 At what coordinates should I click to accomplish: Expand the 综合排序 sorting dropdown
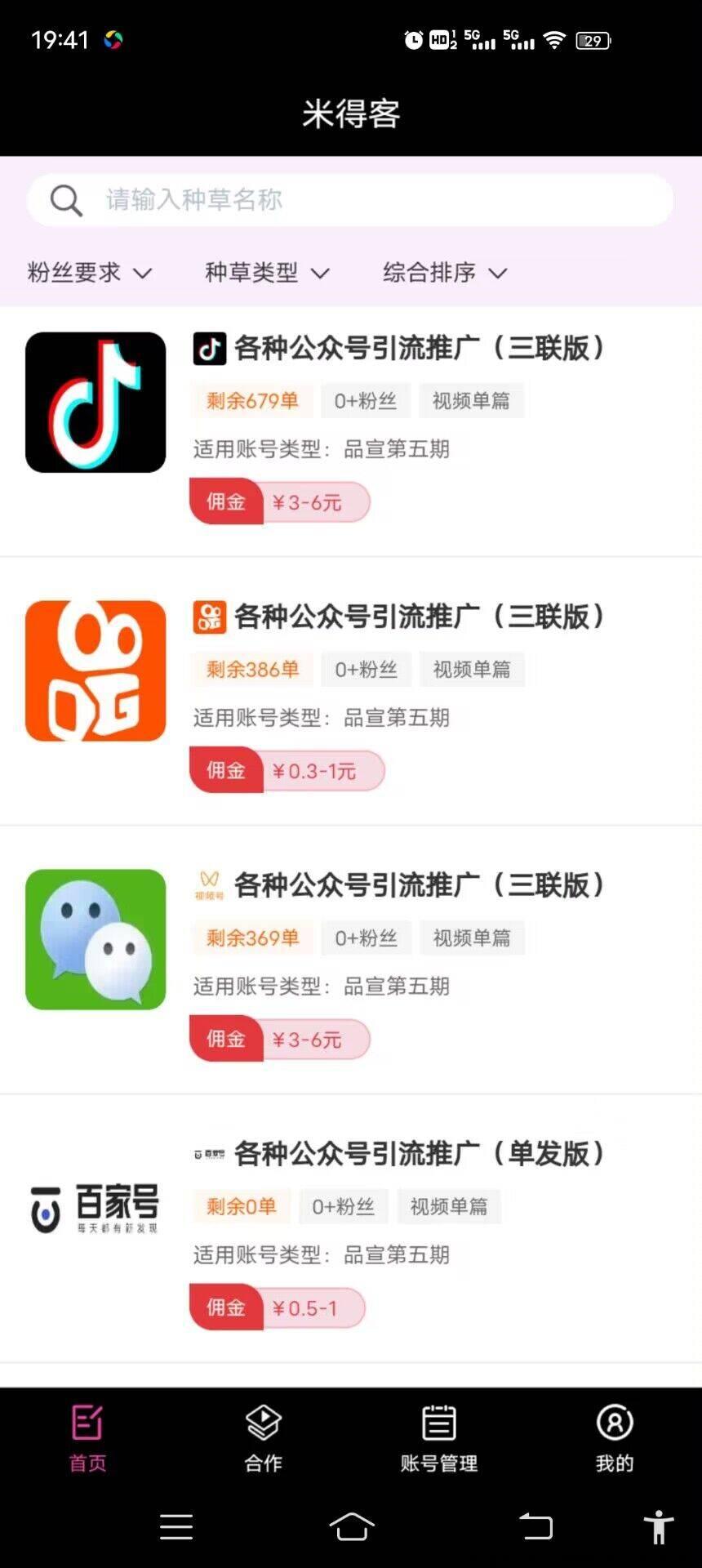(445, 272)
